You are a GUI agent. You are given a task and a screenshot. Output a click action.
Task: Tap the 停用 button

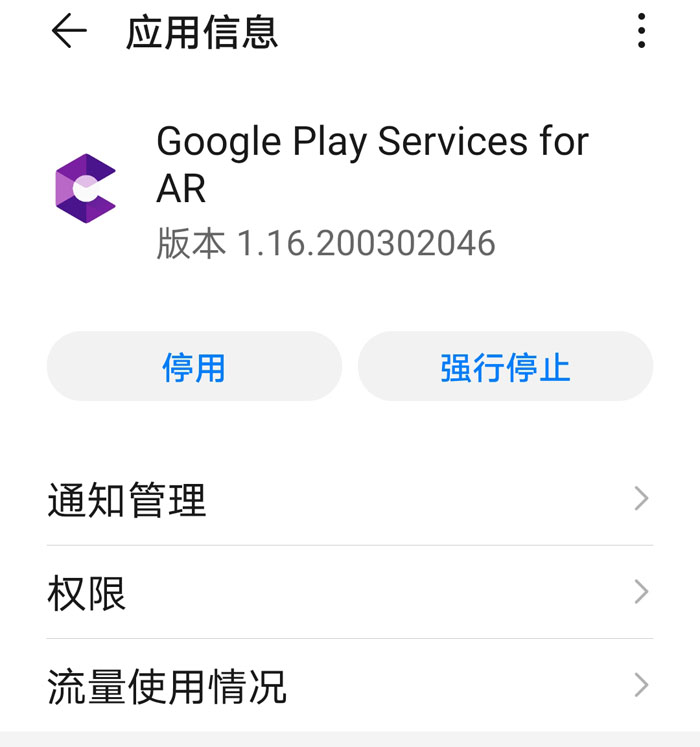pyautogui.click(x=194, y=367)
